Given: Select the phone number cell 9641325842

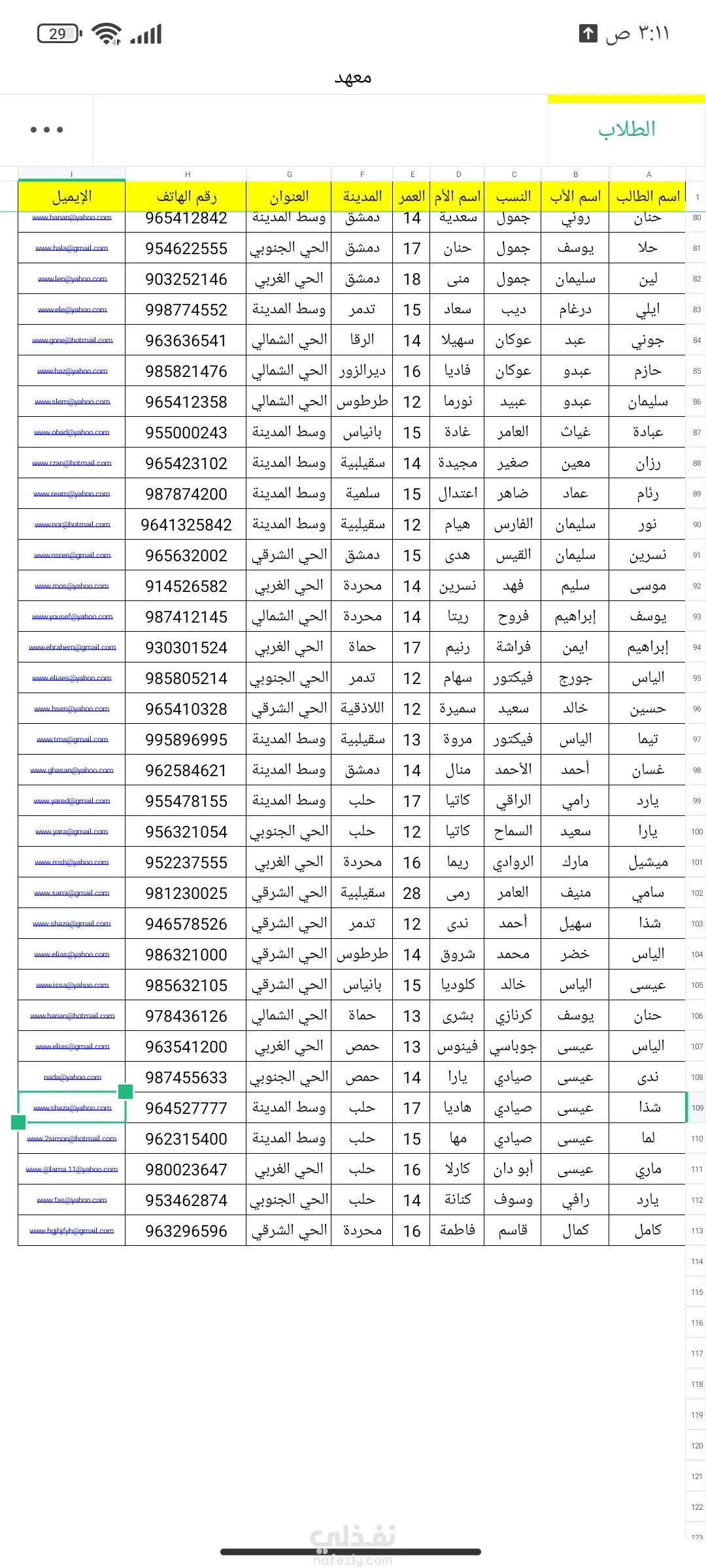Looking at the screenshot, I should 186,525.
